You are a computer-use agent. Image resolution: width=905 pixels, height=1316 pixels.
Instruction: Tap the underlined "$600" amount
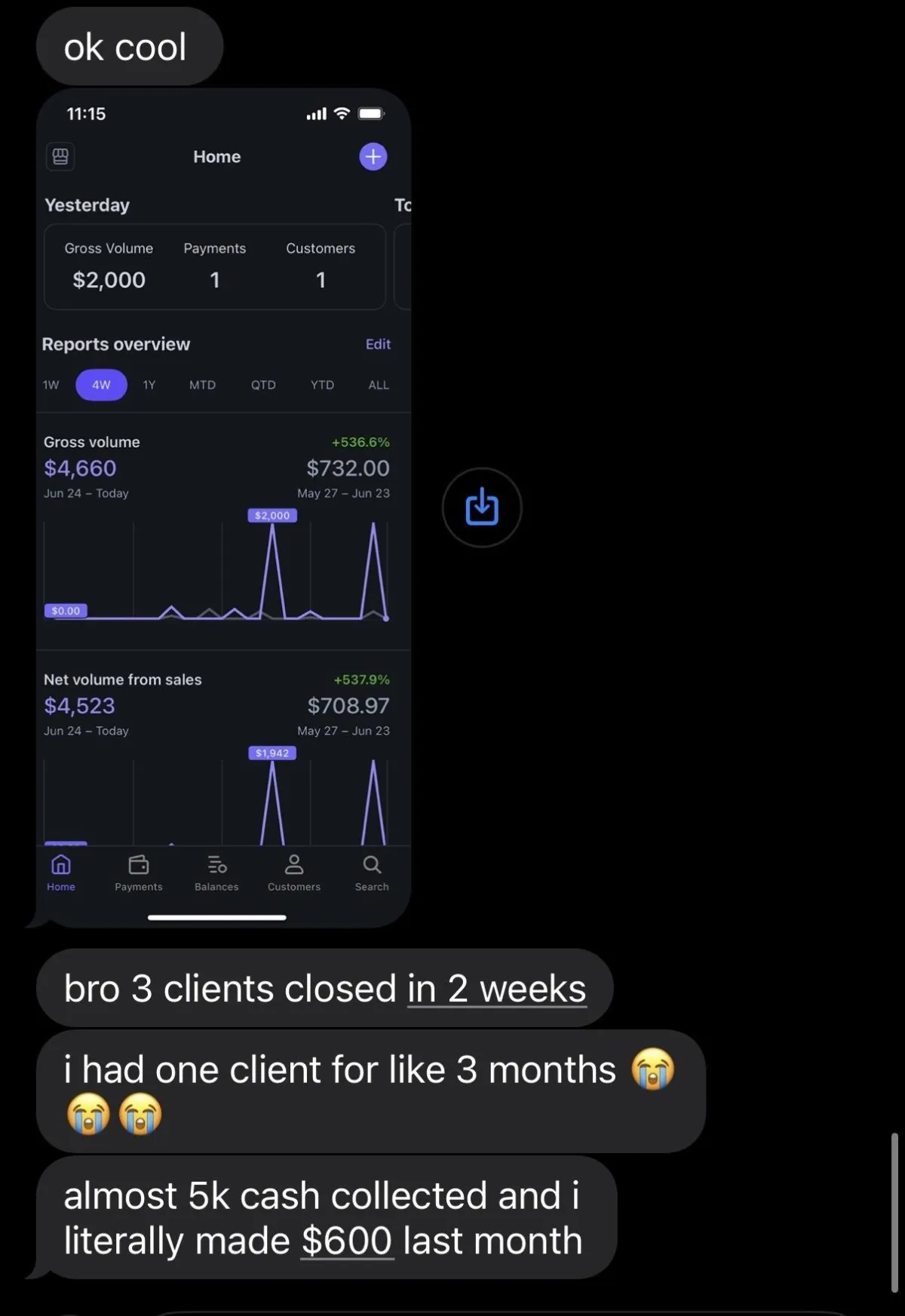(347, 1241)
